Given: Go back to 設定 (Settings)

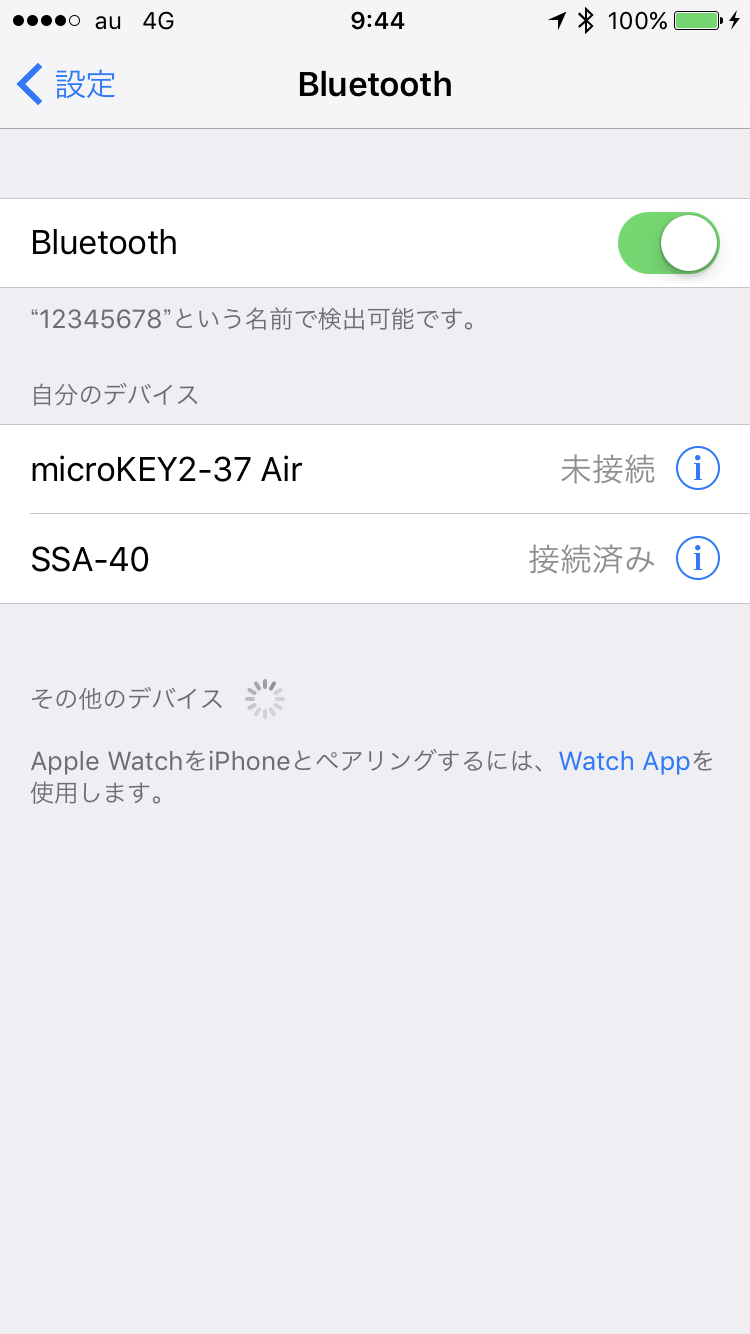Looking at the screenshot, I should point(66,84).
